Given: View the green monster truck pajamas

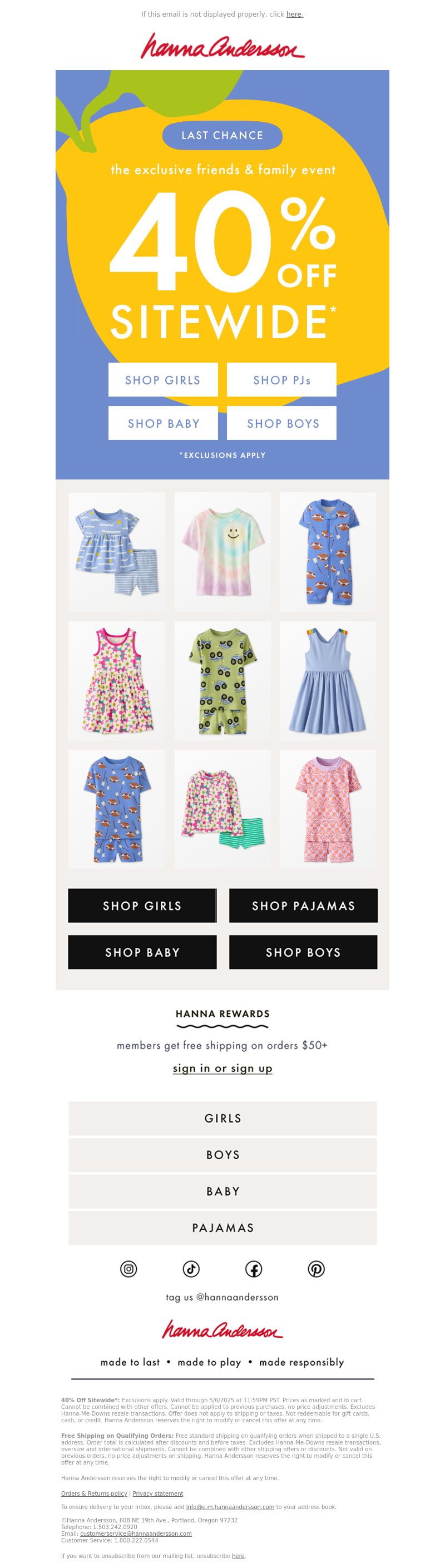Looking at the screenshot, I should 222,680.
